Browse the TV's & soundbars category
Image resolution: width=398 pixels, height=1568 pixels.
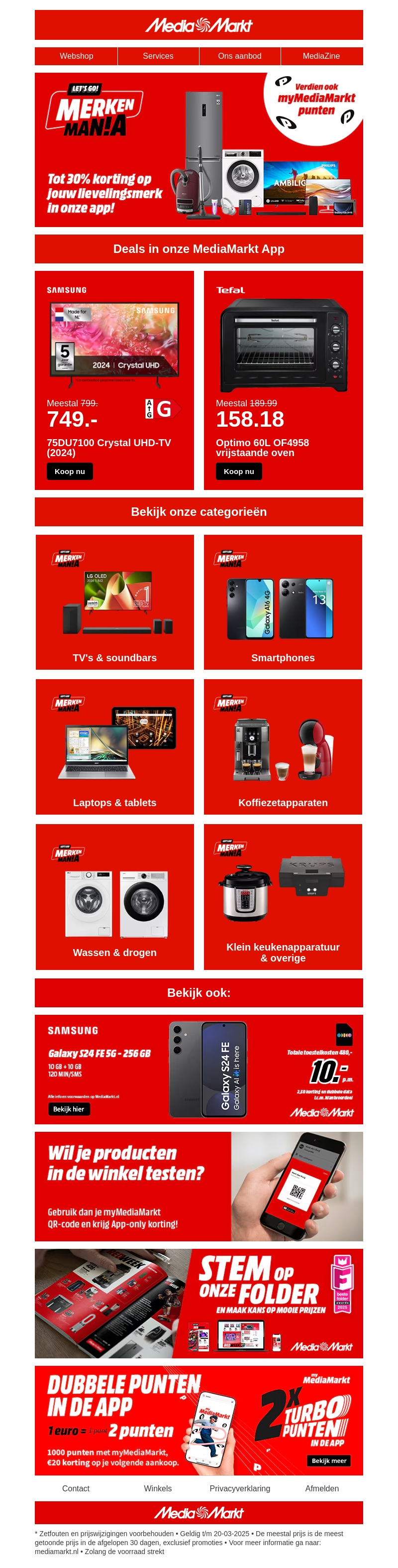tap(114, 602)
